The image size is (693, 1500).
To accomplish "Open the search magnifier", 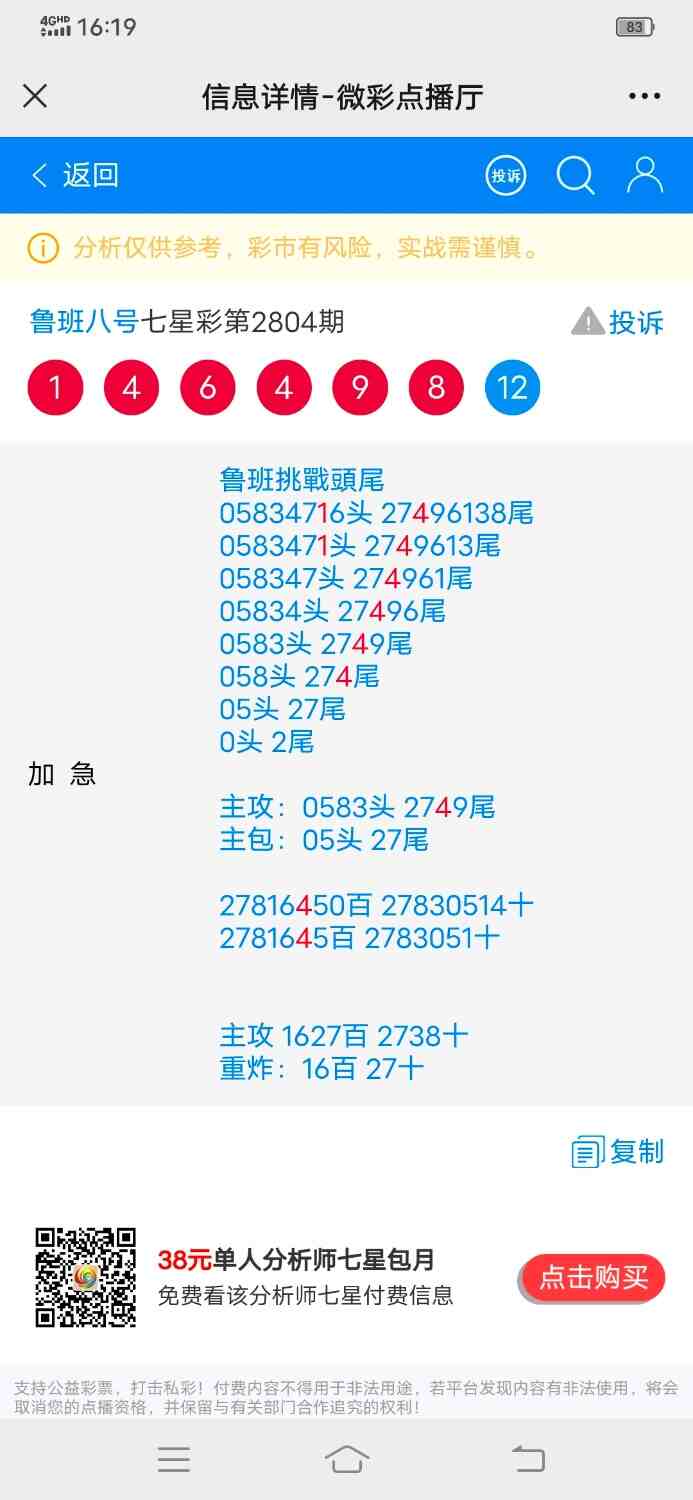I will pos(575,176).
